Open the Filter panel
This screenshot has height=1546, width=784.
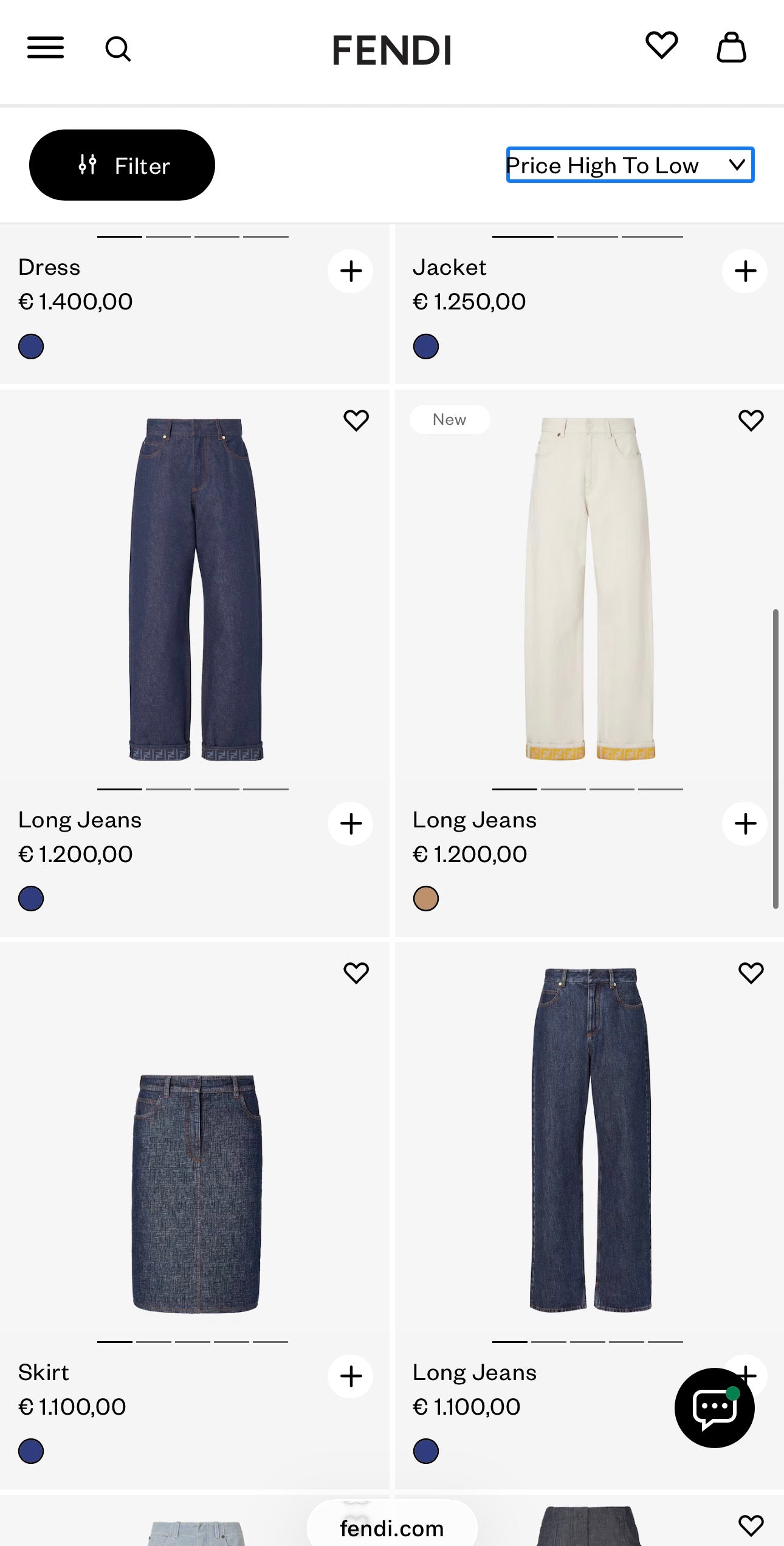(x=122, y=164)
